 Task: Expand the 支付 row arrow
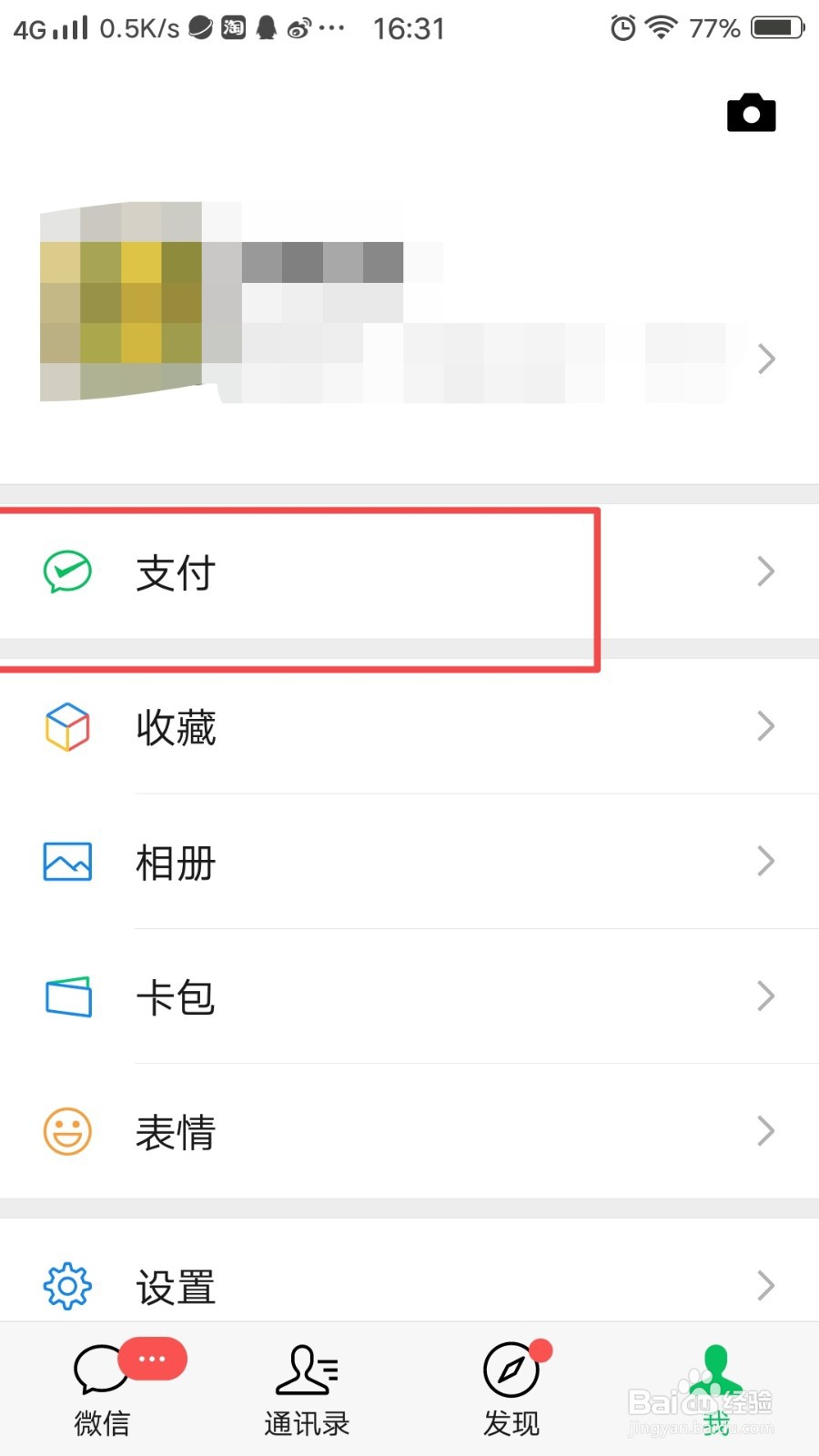click(x=766, y=571)
